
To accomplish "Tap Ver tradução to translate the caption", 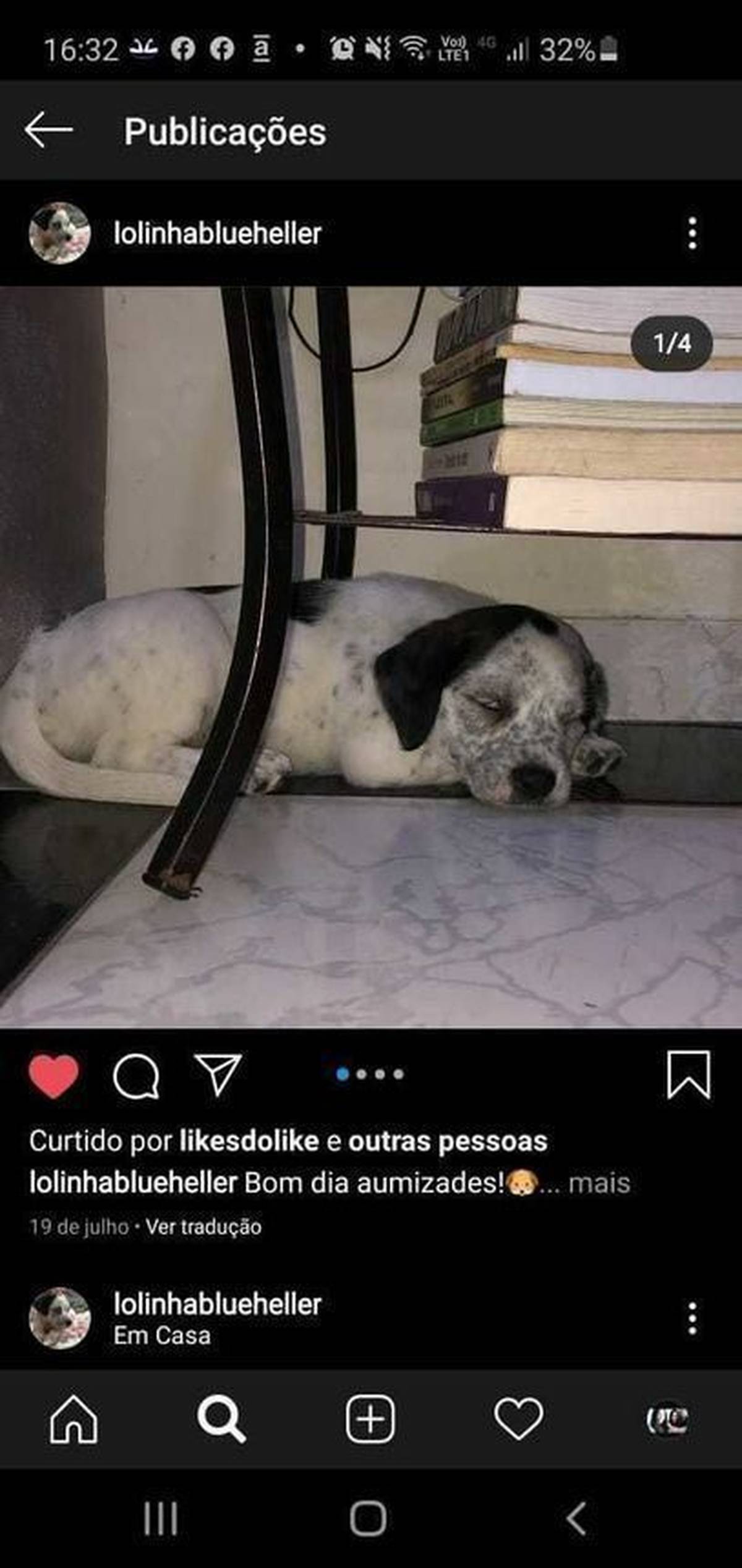I will tap(203, 1227).
